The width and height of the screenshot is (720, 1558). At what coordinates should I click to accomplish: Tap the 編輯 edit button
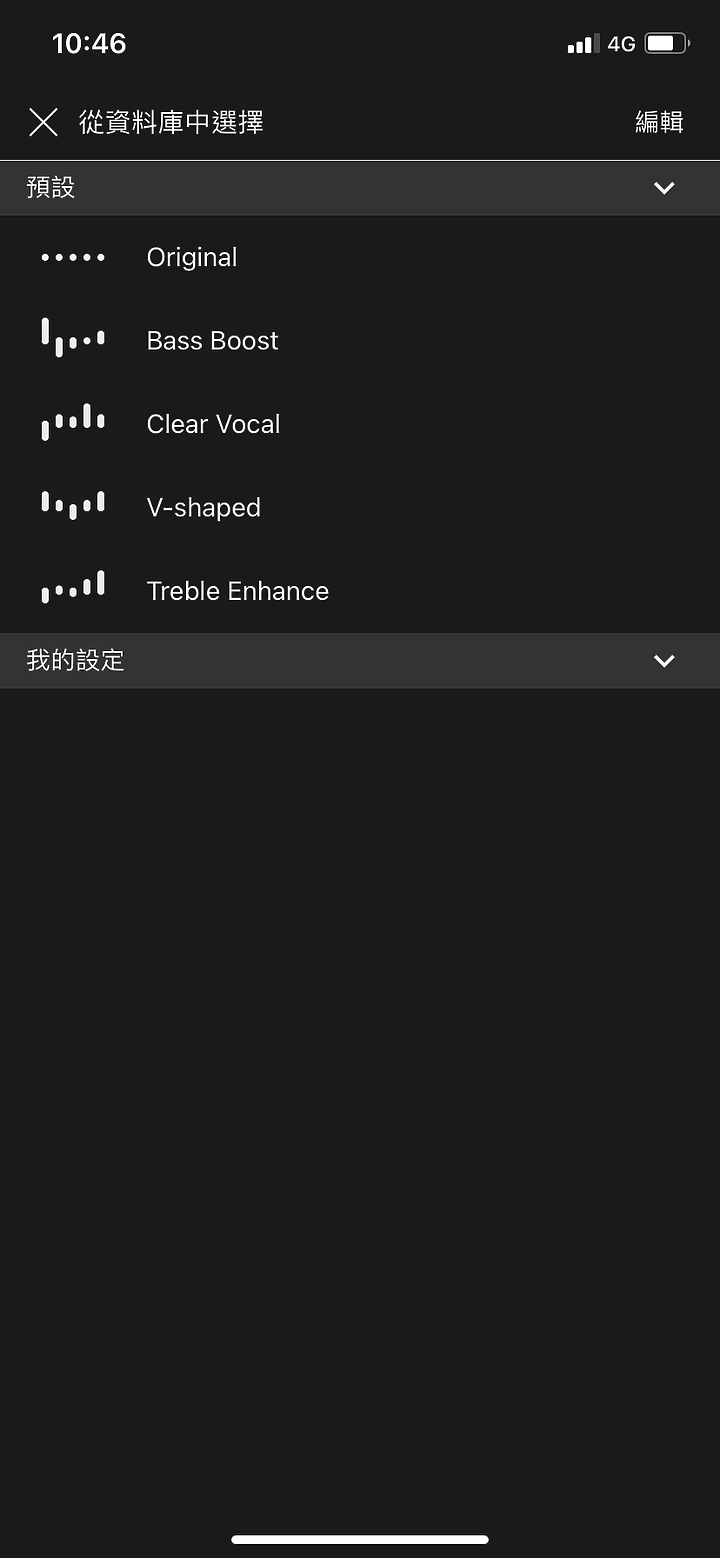(x=659, y=122)
